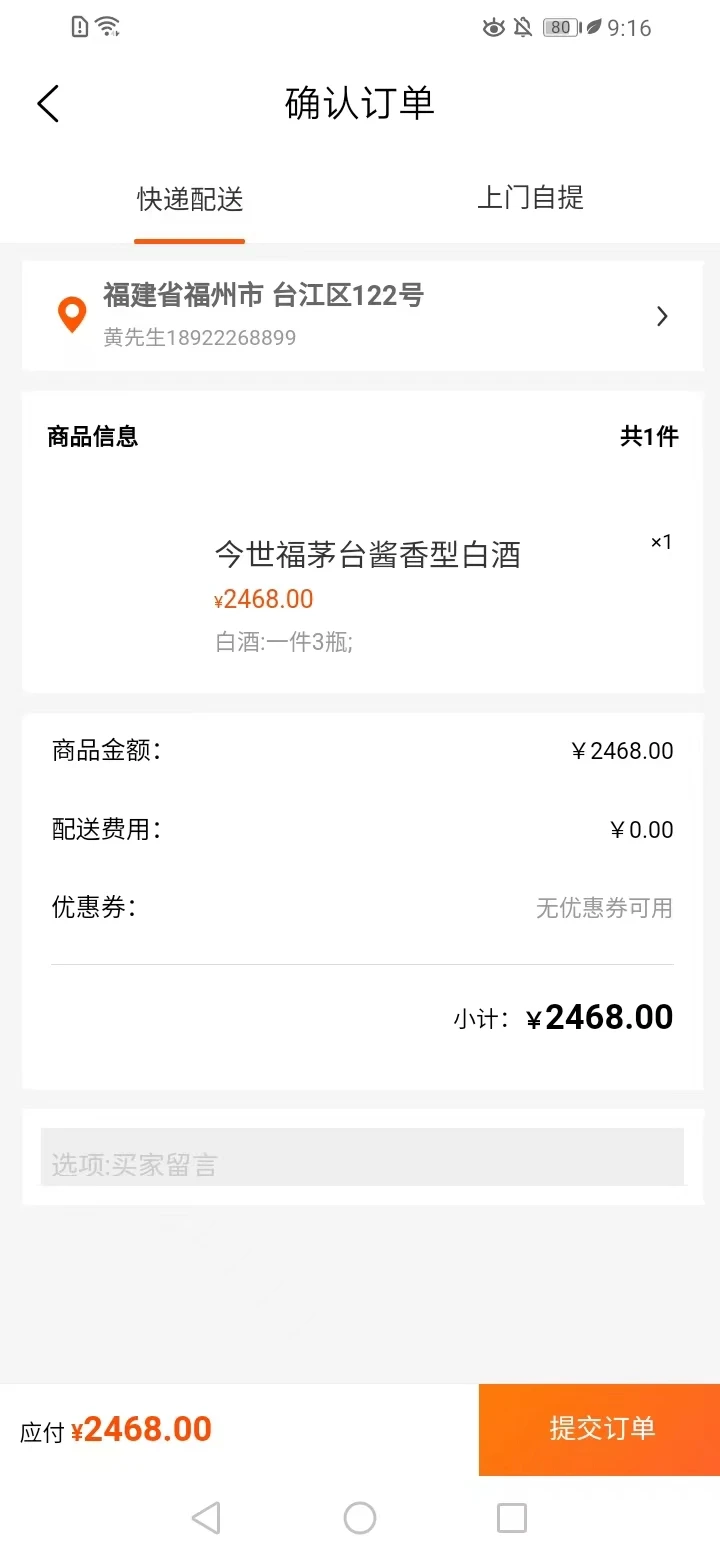Image resolution: width=720 pixels, height=1560 pixels.
Task: Switch to the 上门自提 pickup tab
Action: point(529,198)
